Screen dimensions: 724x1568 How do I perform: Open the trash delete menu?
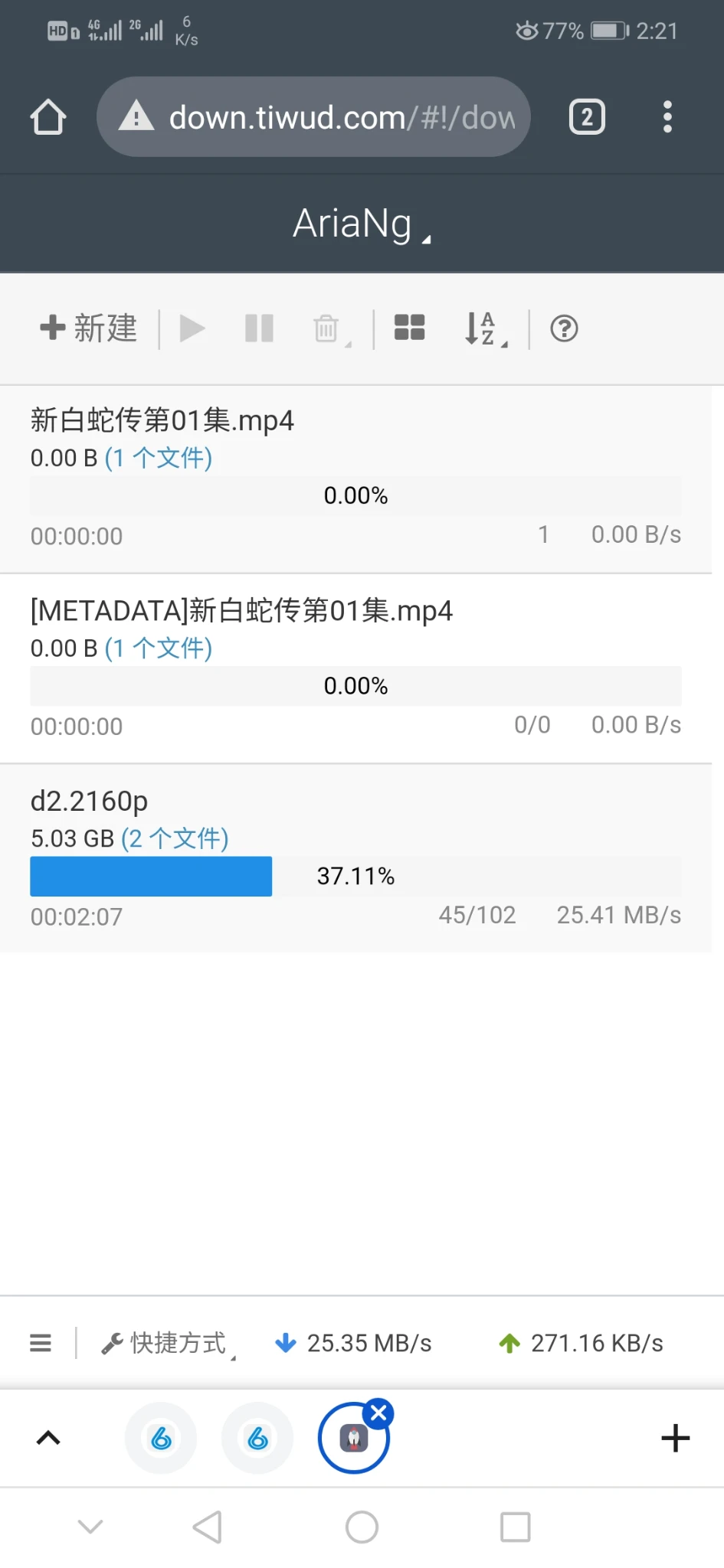[x=331, y=330]
